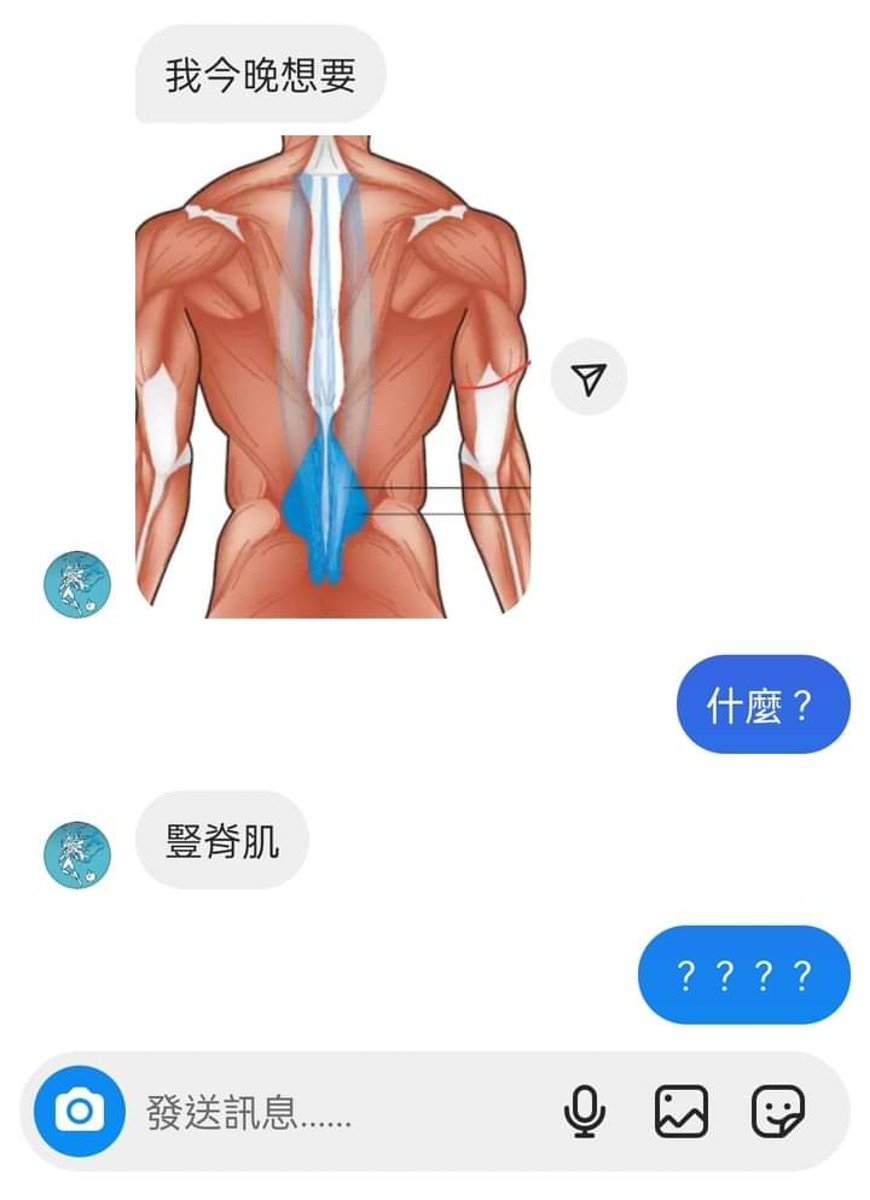Open the received back-muscle image
Screen dimensions: 870x1200
pyautogui.click(x=332, y=377)
